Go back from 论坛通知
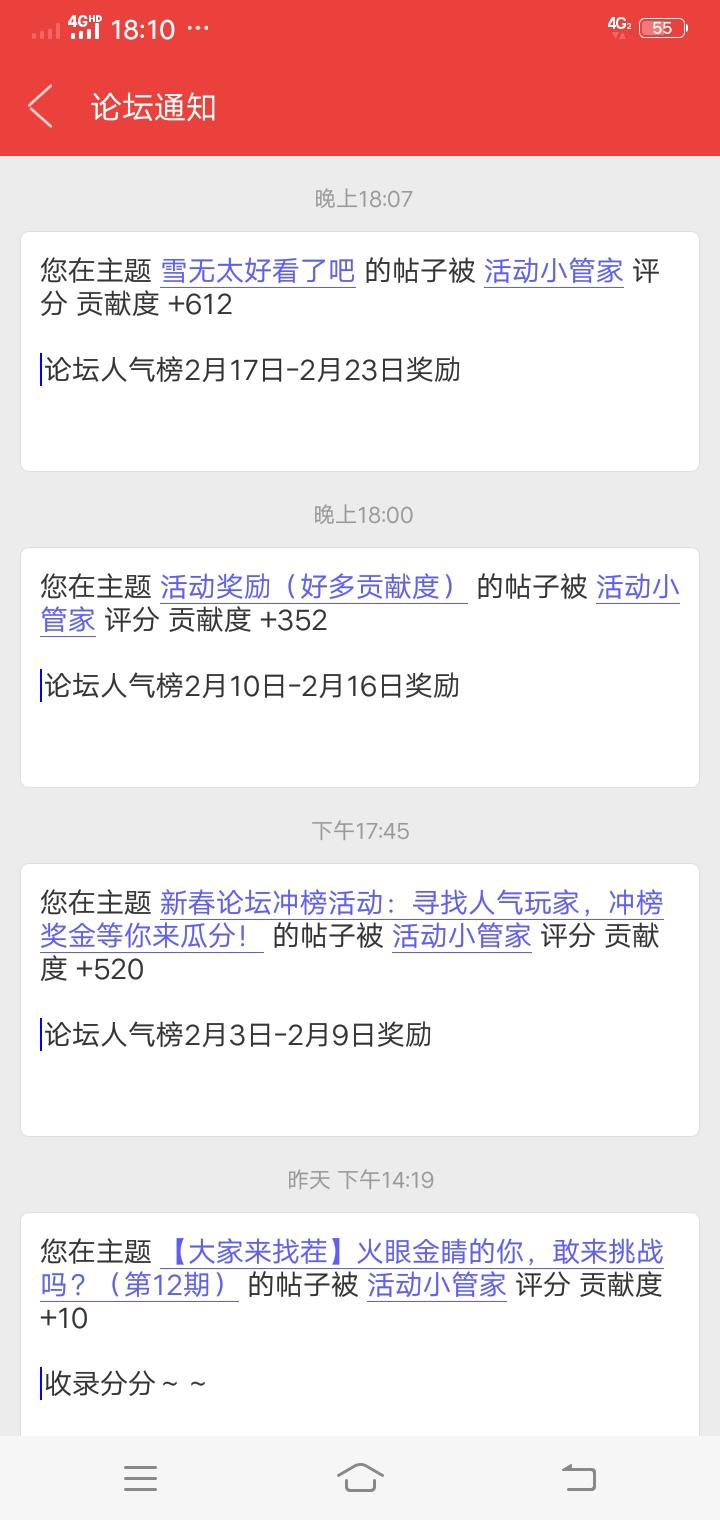The height and width of the screenshot is (1520, 720). pos(40,107)
